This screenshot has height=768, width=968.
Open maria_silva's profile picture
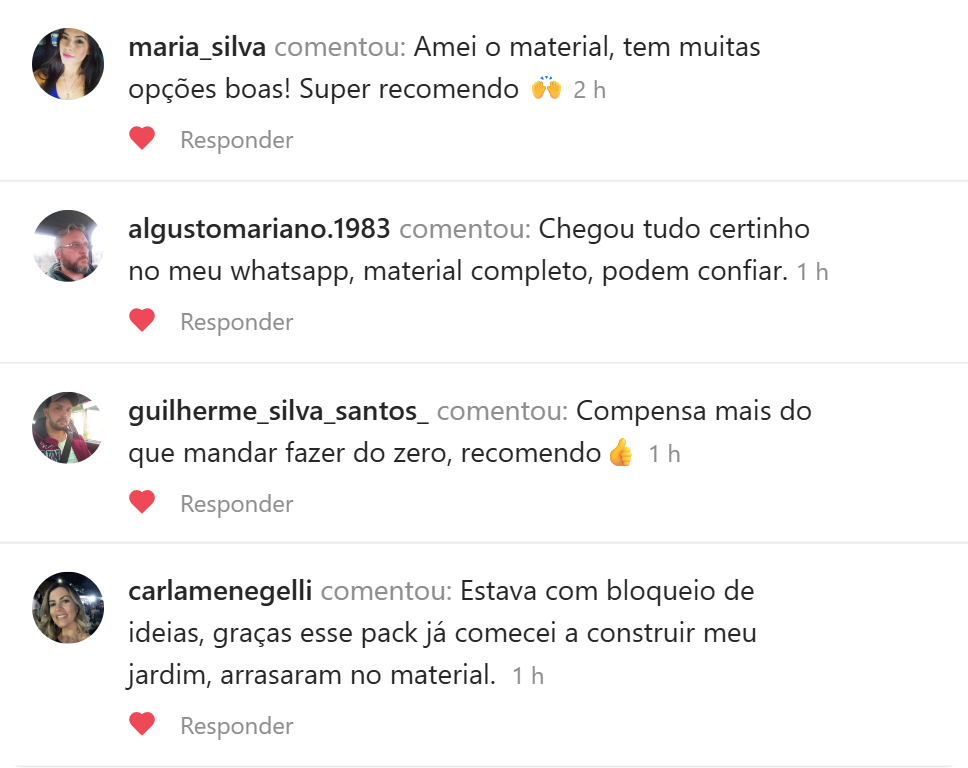(x=68, y=64)
